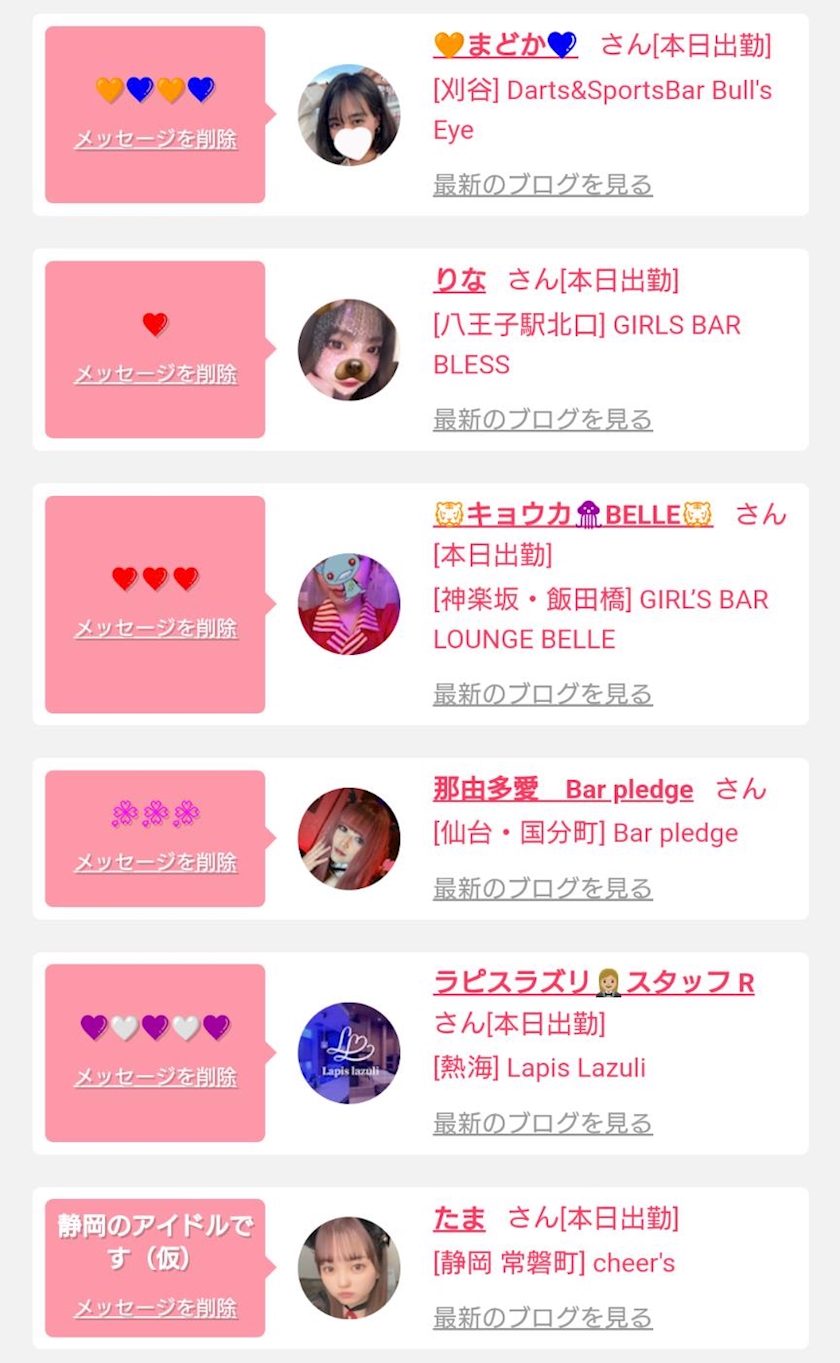Open りな's profile name link

pyautogui.click(x=459, y=280)
